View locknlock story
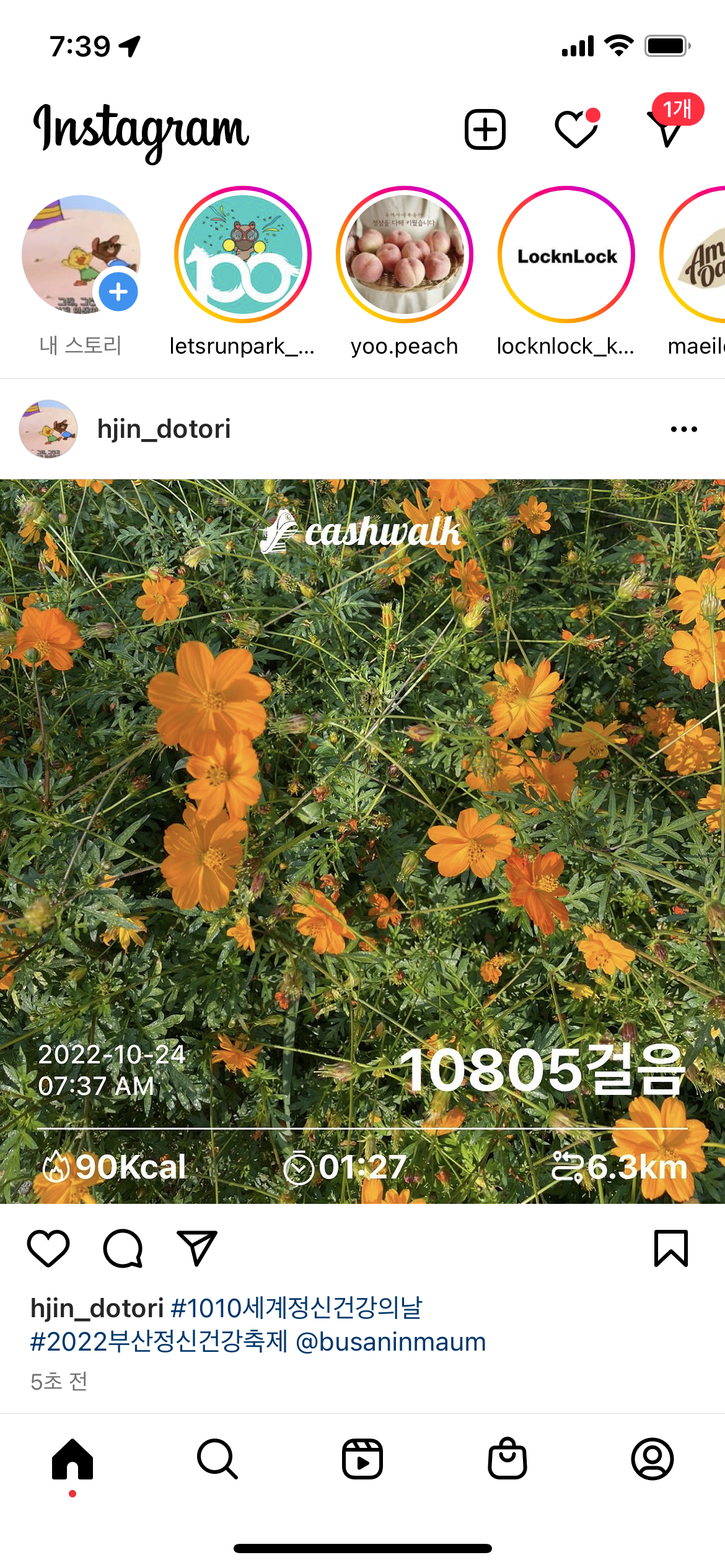The image size is (725, 1568). pos(566,255)
